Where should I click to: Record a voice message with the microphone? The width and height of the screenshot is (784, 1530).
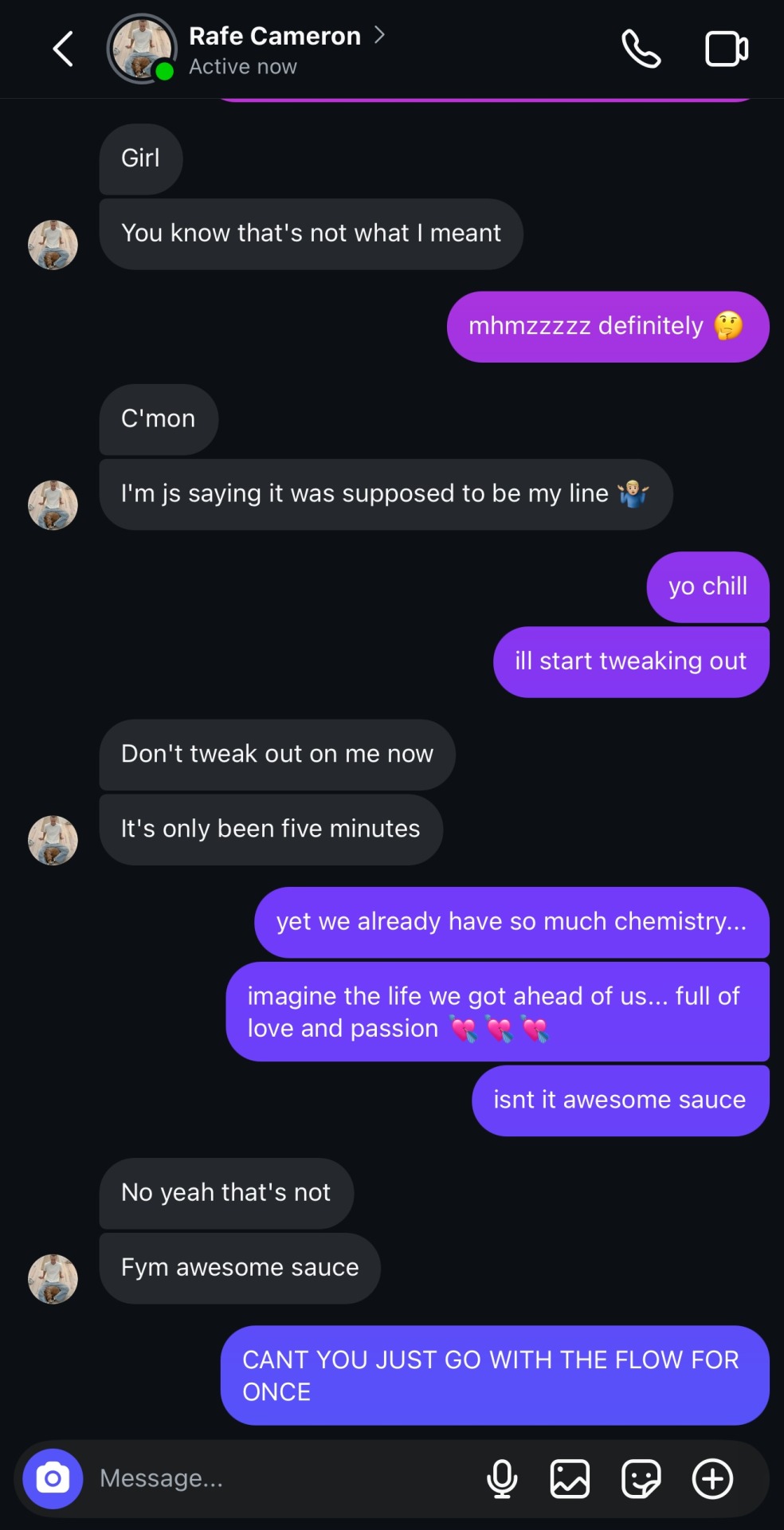click(502, 1479)
